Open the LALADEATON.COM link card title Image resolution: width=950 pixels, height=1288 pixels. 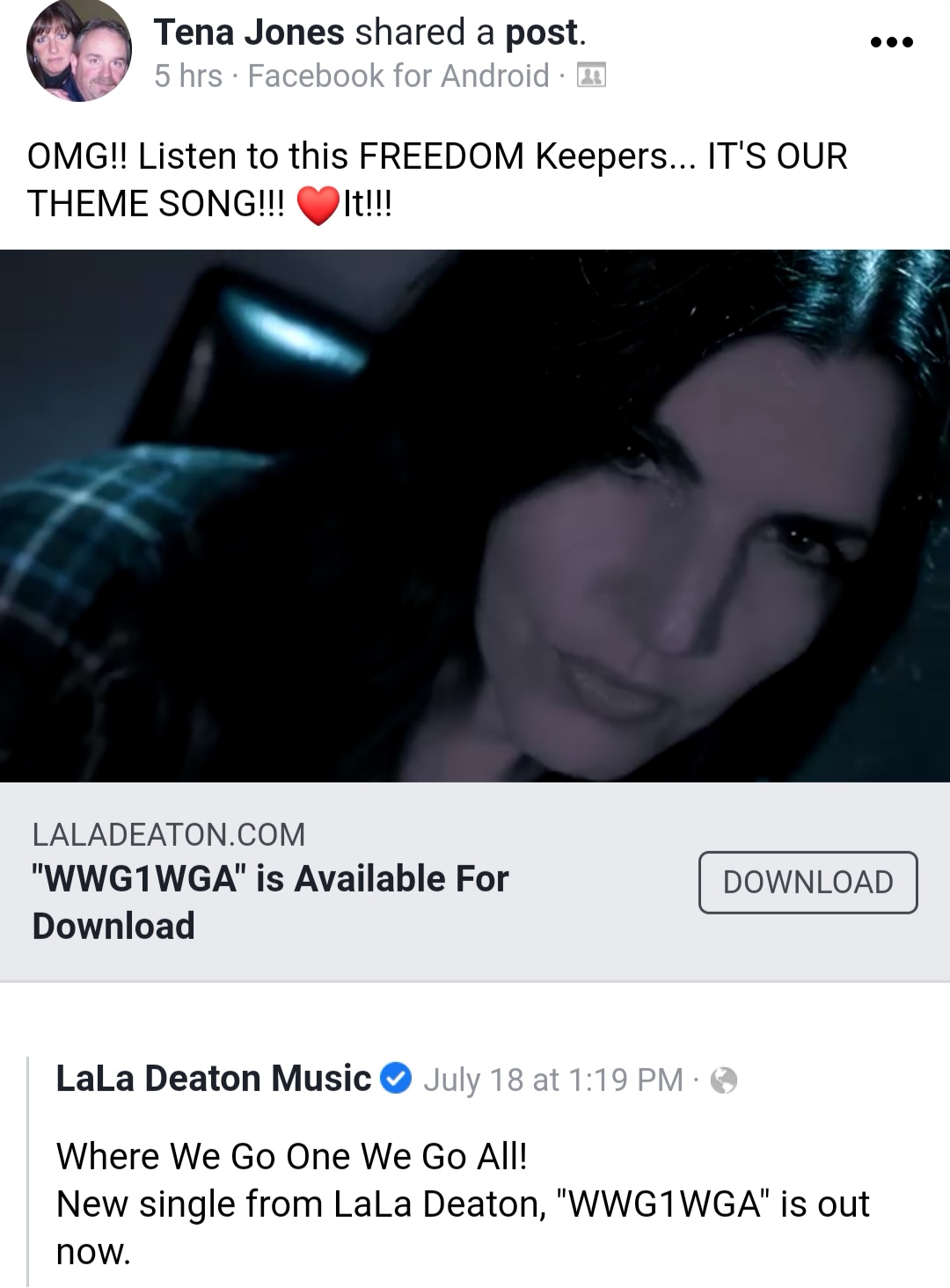coord(270,902)
